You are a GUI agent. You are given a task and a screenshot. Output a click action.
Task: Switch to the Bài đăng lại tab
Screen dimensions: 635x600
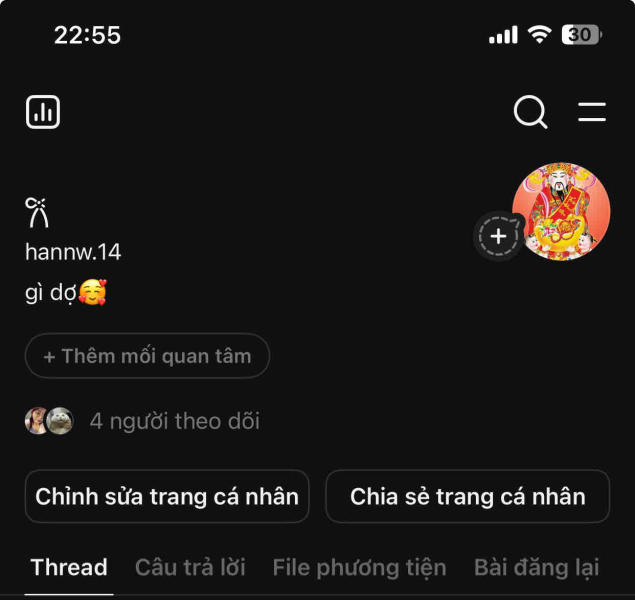(x=536, y=568)
